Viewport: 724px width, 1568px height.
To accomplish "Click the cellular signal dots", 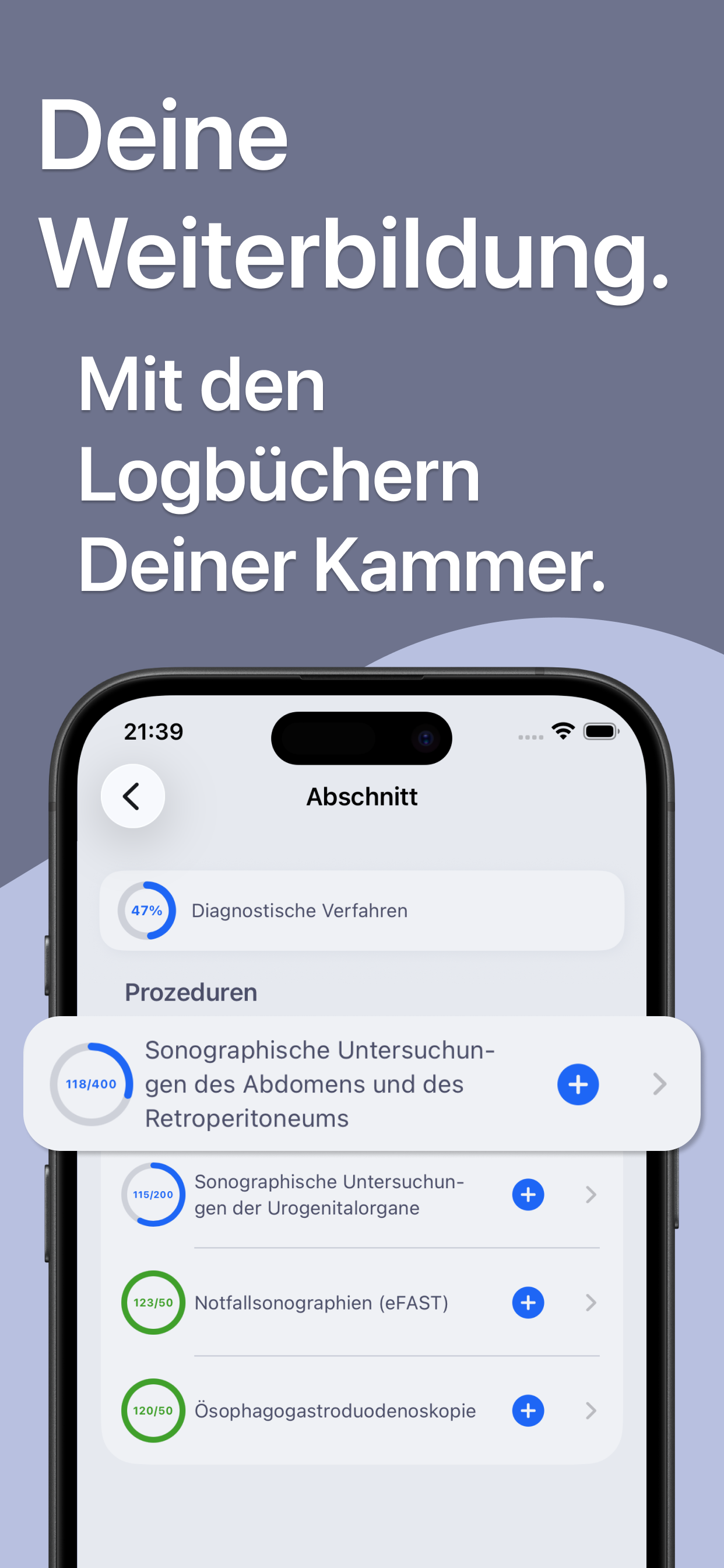I will [x=530, y=737].
